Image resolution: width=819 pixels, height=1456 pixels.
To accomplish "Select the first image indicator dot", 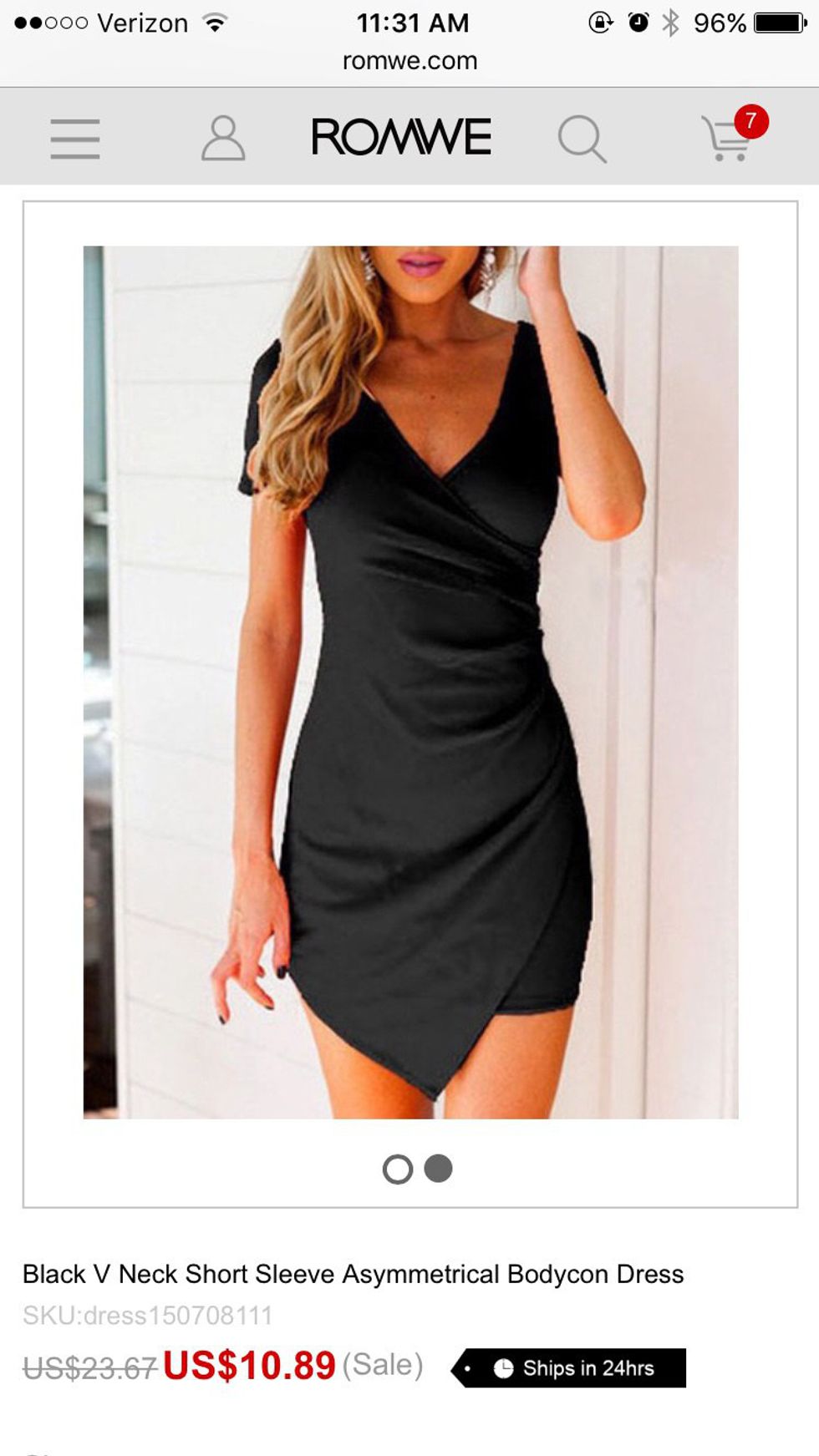I will [398, 1169].
